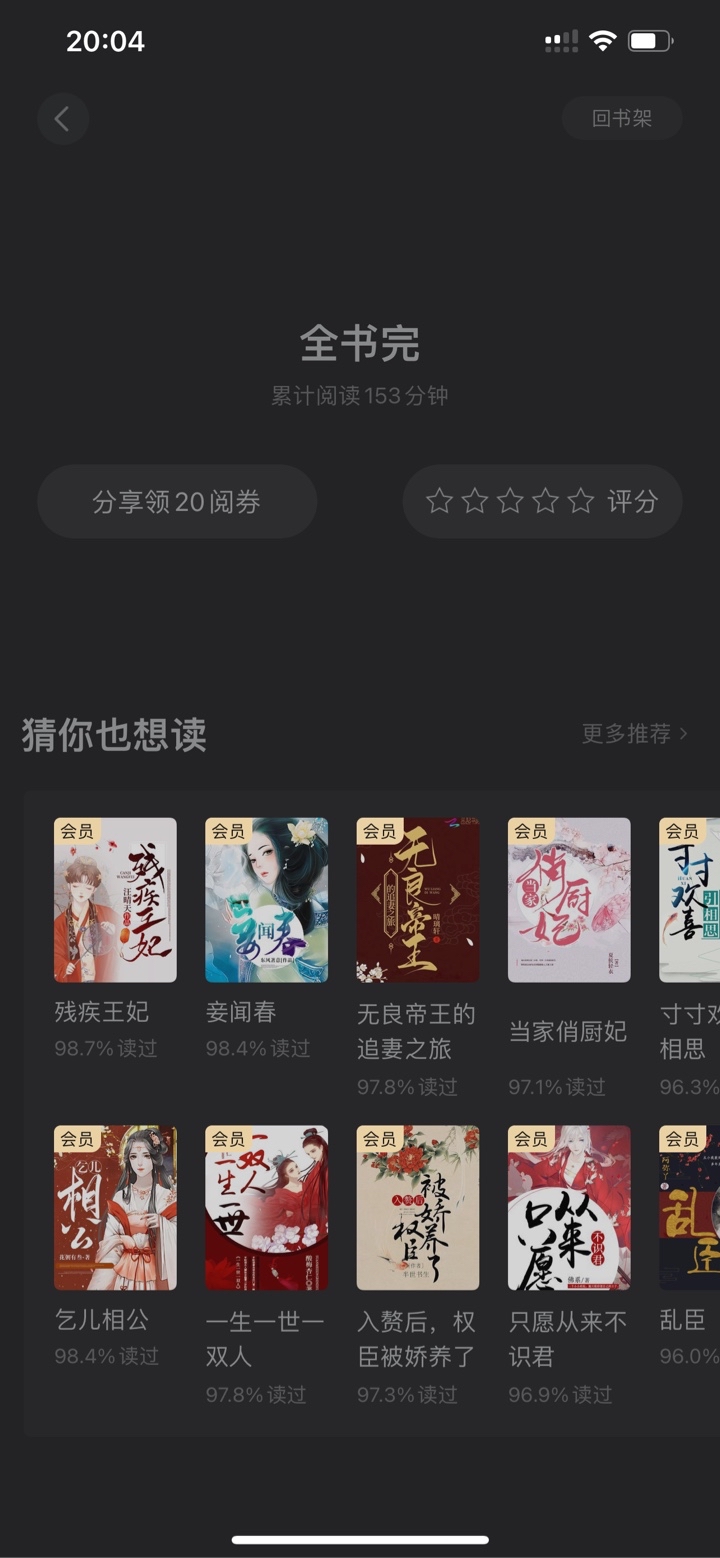Open 更多推荐 for more recommendations

pos(635,734)
